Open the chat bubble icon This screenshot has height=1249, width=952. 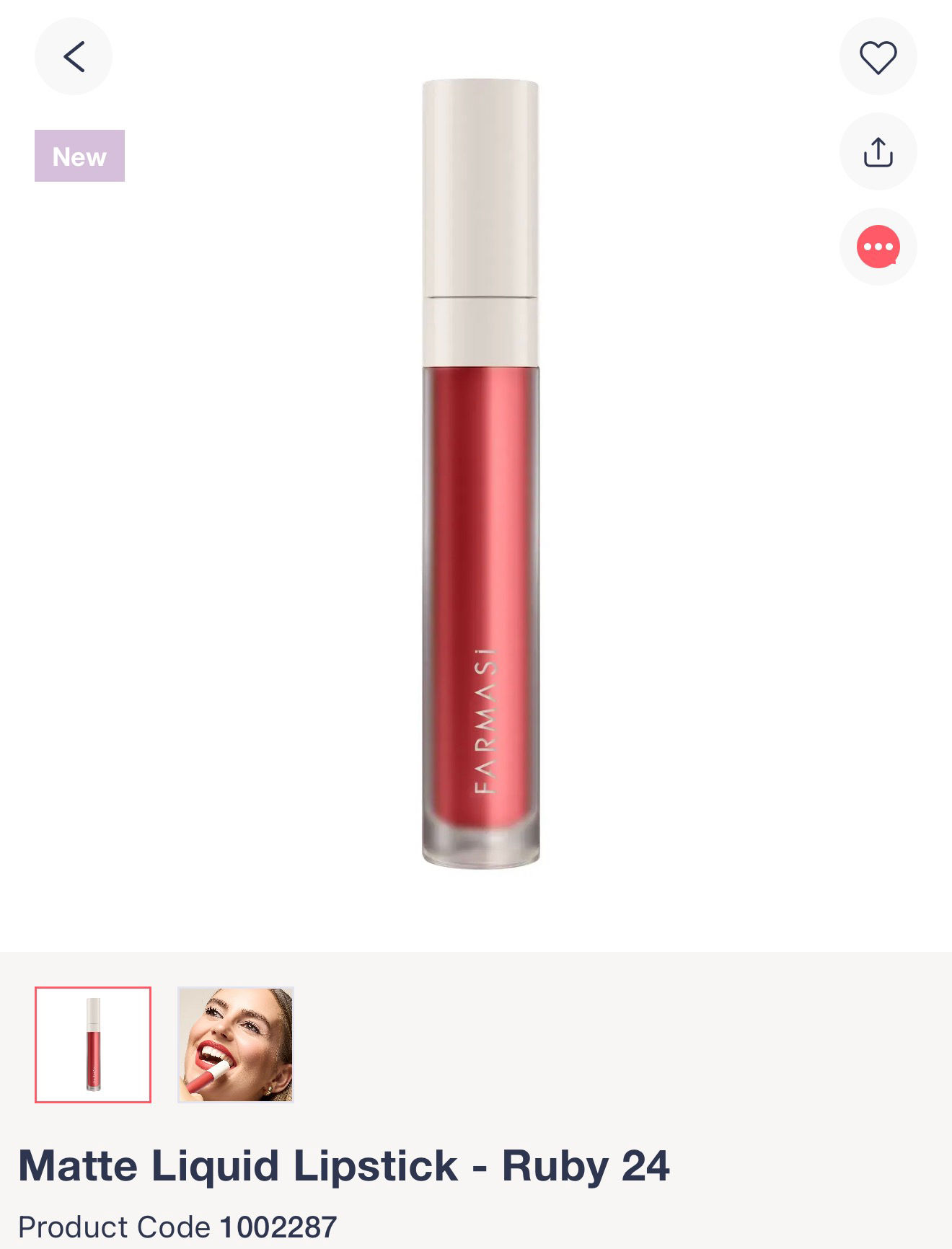878,247
